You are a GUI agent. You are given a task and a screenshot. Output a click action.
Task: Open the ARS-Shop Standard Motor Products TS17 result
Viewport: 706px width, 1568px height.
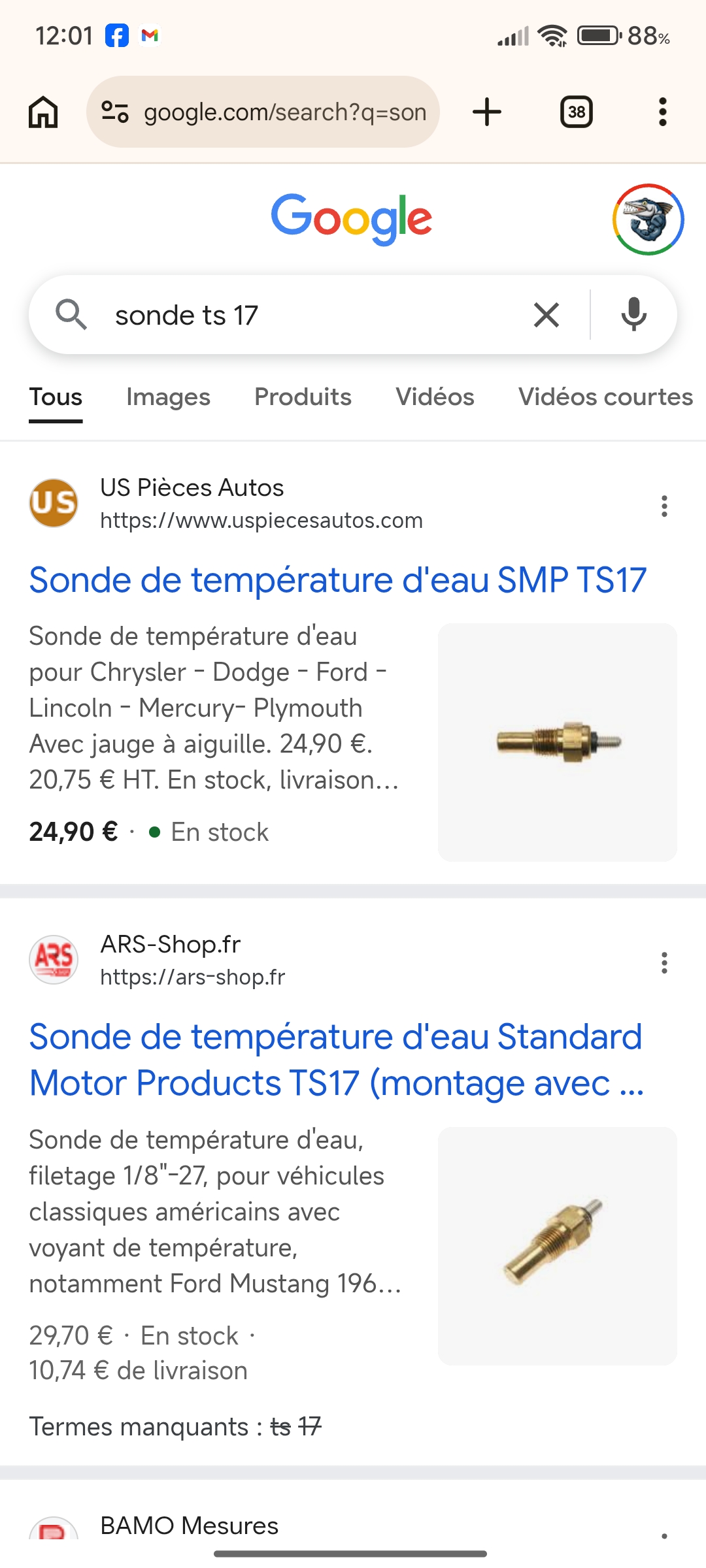coord(336,1060)
